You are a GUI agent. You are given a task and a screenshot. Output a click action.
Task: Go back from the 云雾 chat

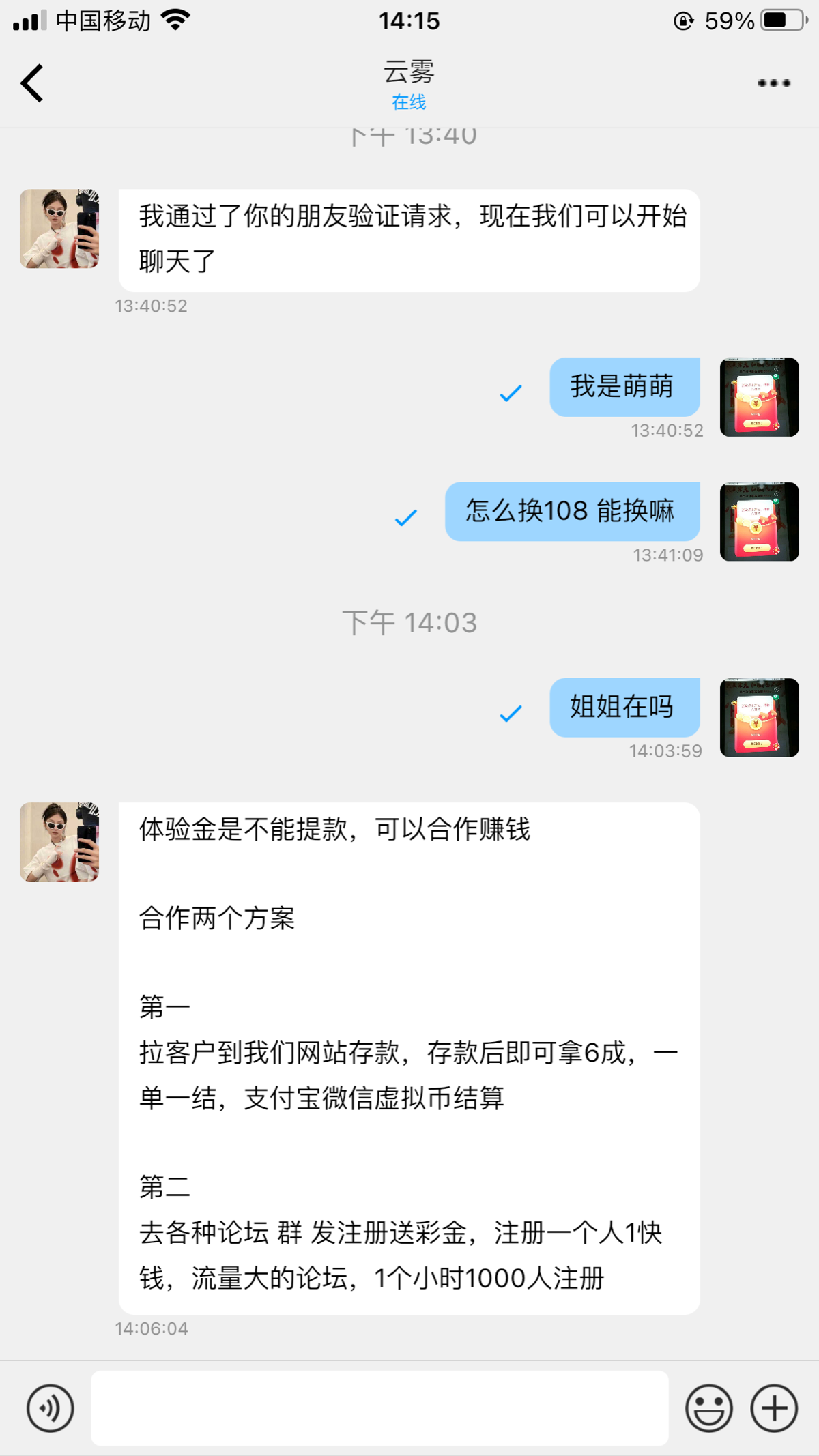(x=32, y=83)
